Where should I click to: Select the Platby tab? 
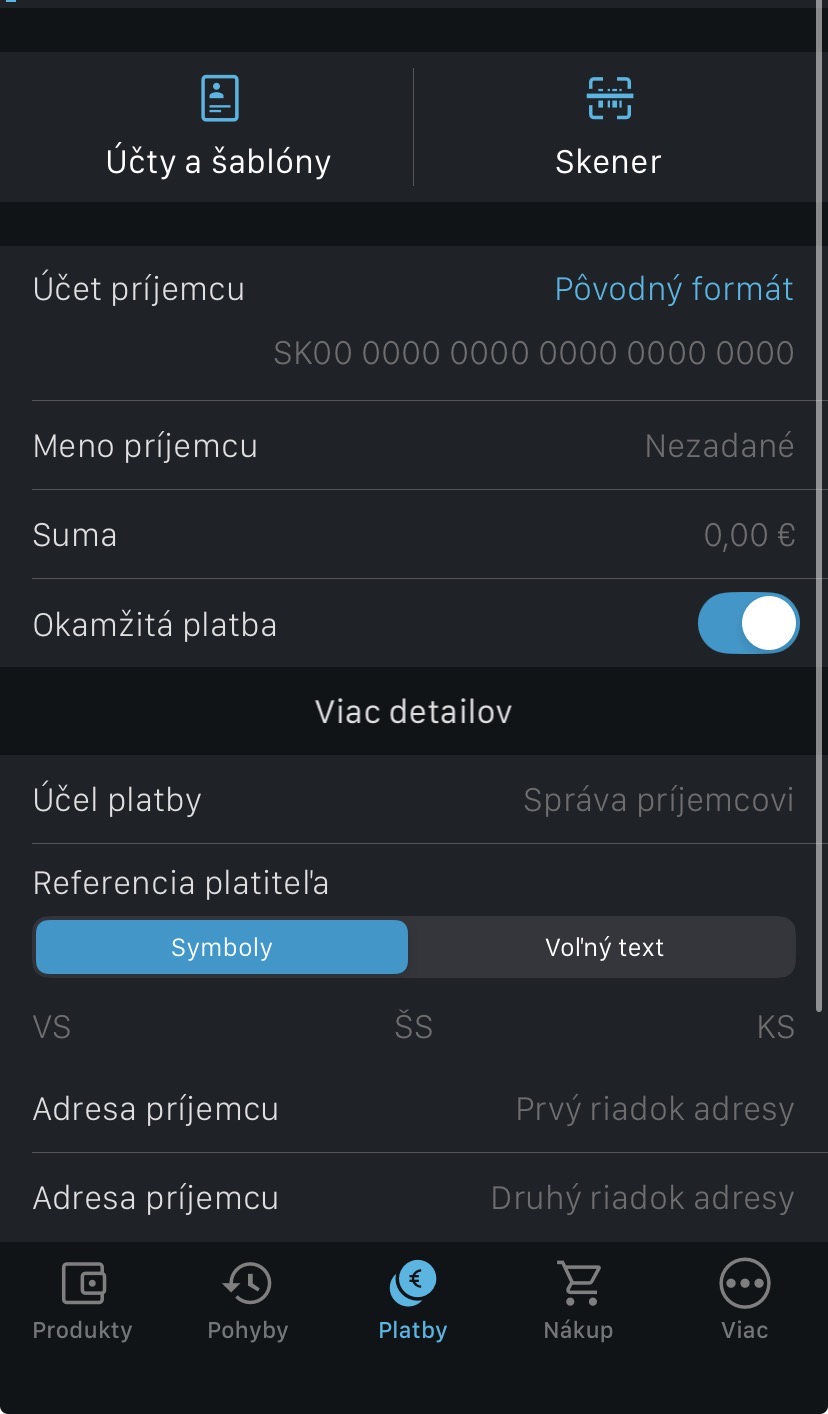pyautogui.click(x=413, y=1300)
